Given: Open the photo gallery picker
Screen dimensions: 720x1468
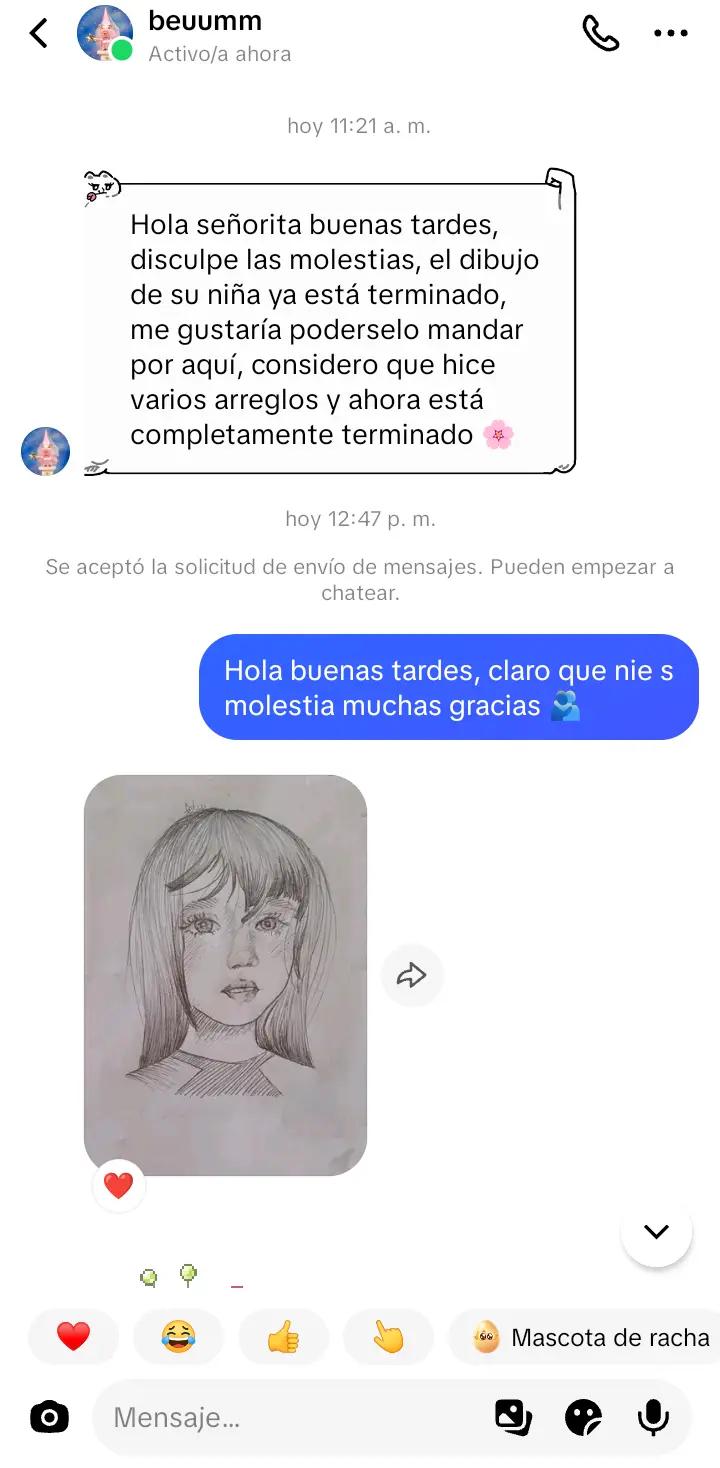Looking at the screenshot, I should click(513, 1417).
